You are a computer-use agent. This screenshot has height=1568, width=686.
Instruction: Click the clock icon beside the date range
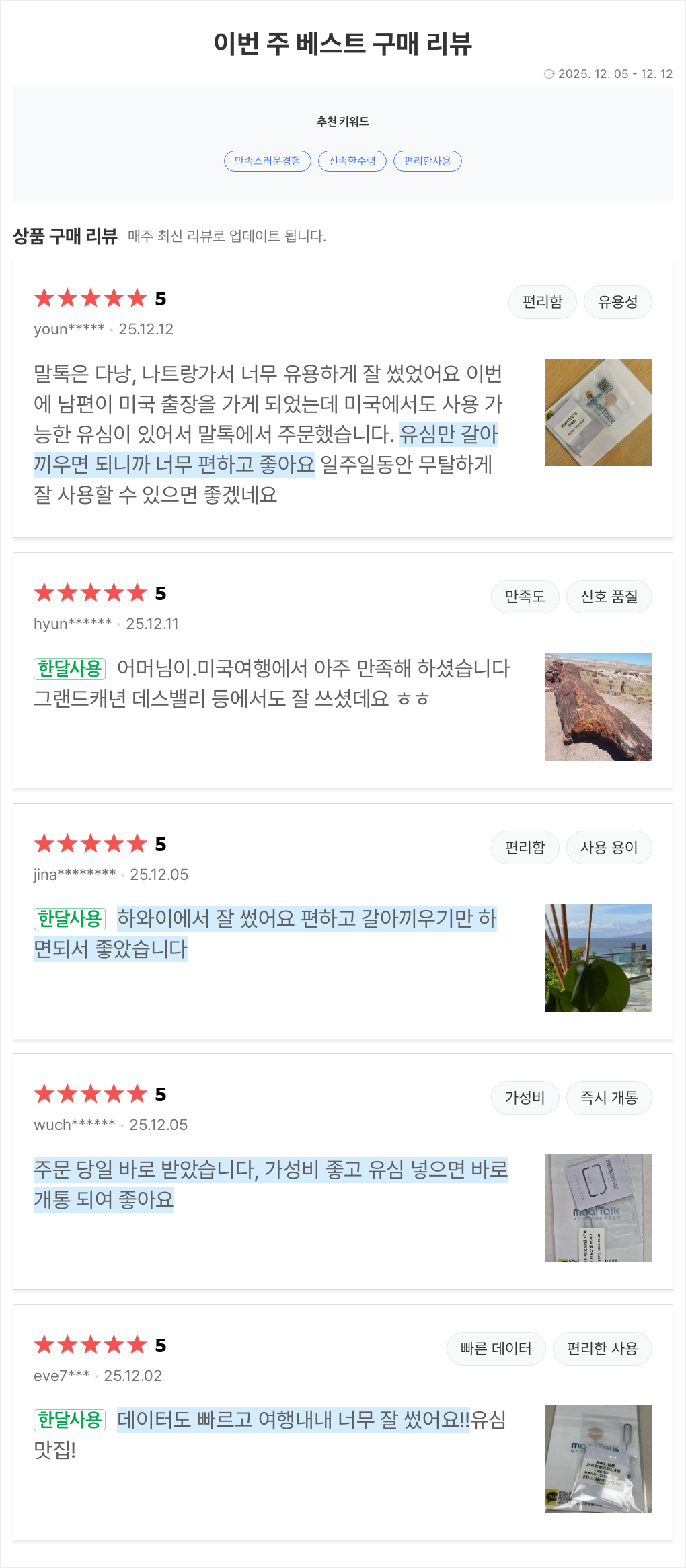[x=551, y=73]
